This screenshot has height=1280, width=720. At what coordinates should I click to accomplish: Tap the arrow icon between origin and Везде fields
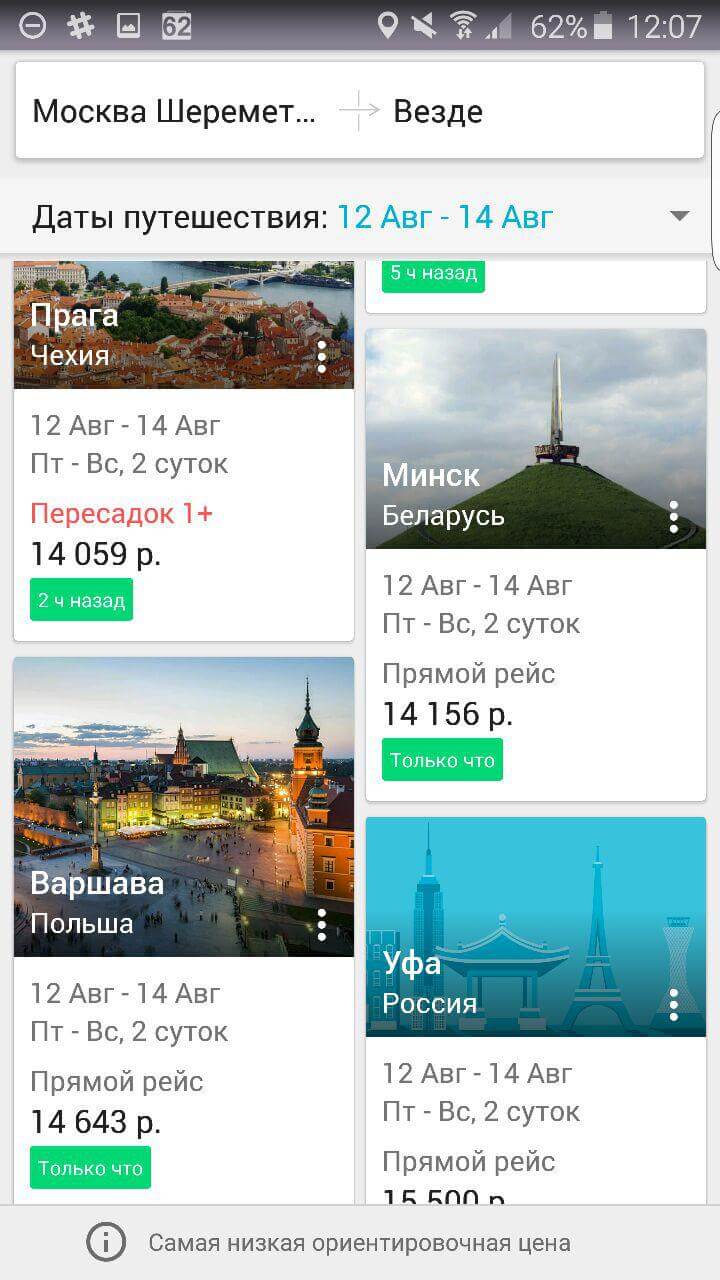(357, 111)
